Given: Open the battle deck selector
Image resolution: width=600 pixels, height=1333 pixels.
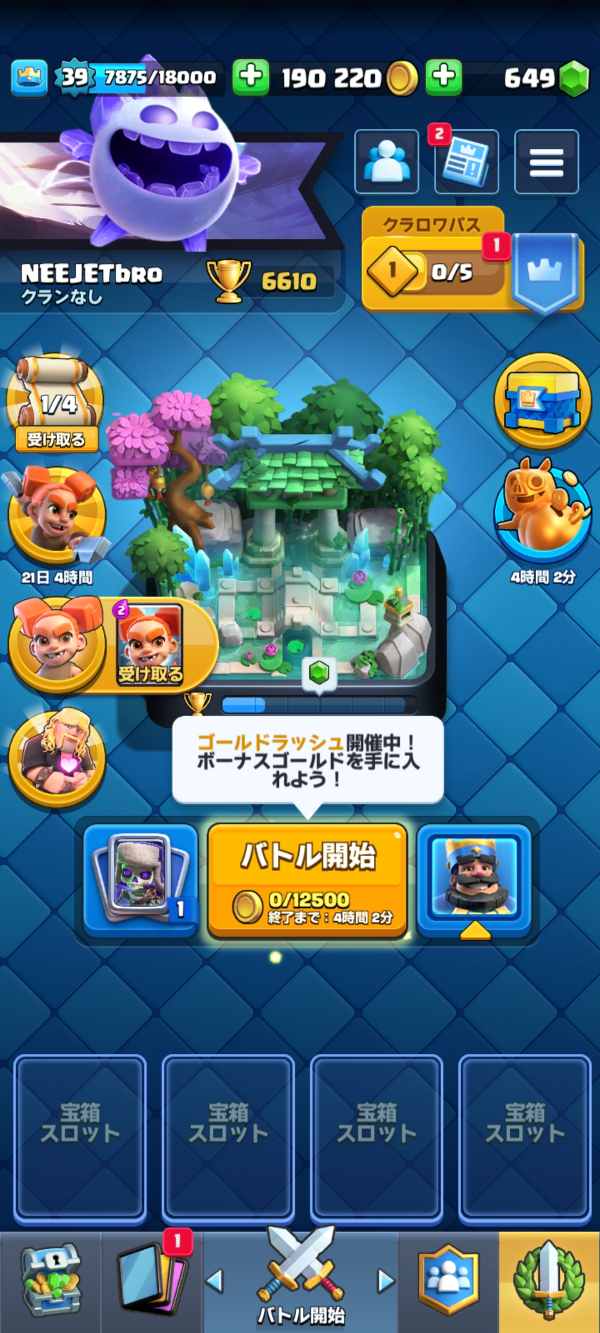Looking at the screenshot, I should pos(141,879).
